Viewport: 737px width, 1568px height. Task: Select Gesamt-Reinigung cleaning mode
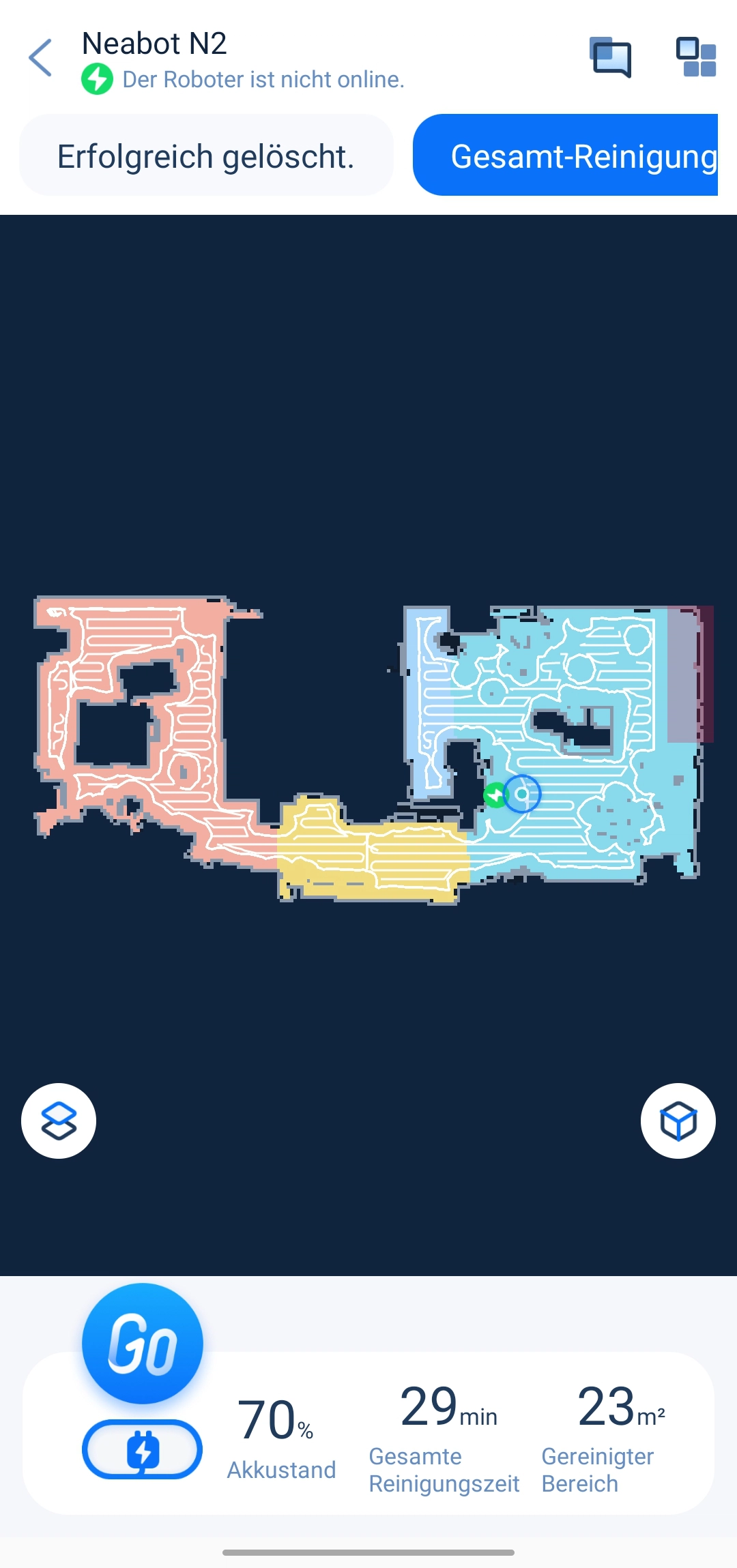pyautogui.click(x=566, y=156)
